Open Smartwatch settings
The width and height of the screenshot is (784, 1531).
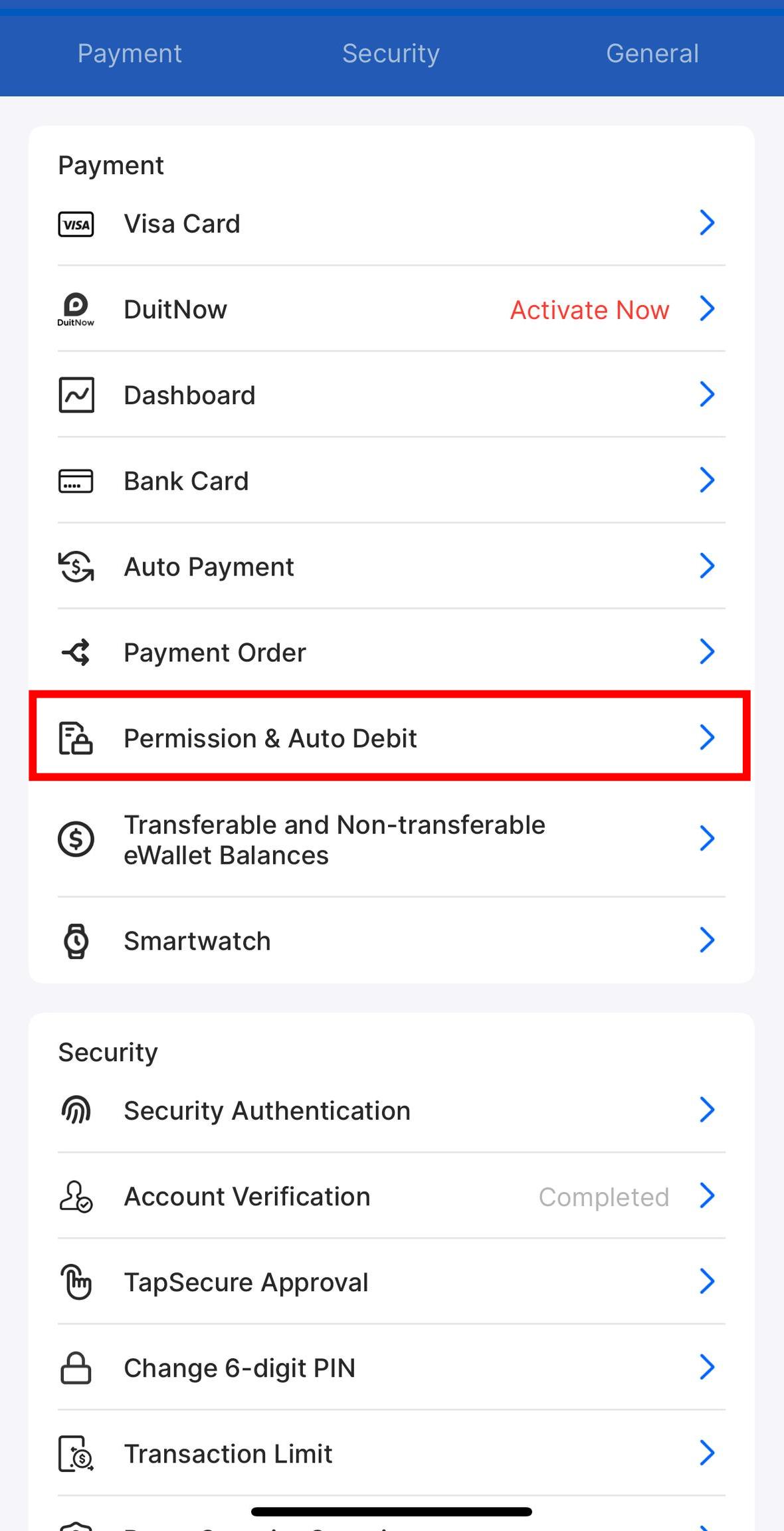point(391,941)
